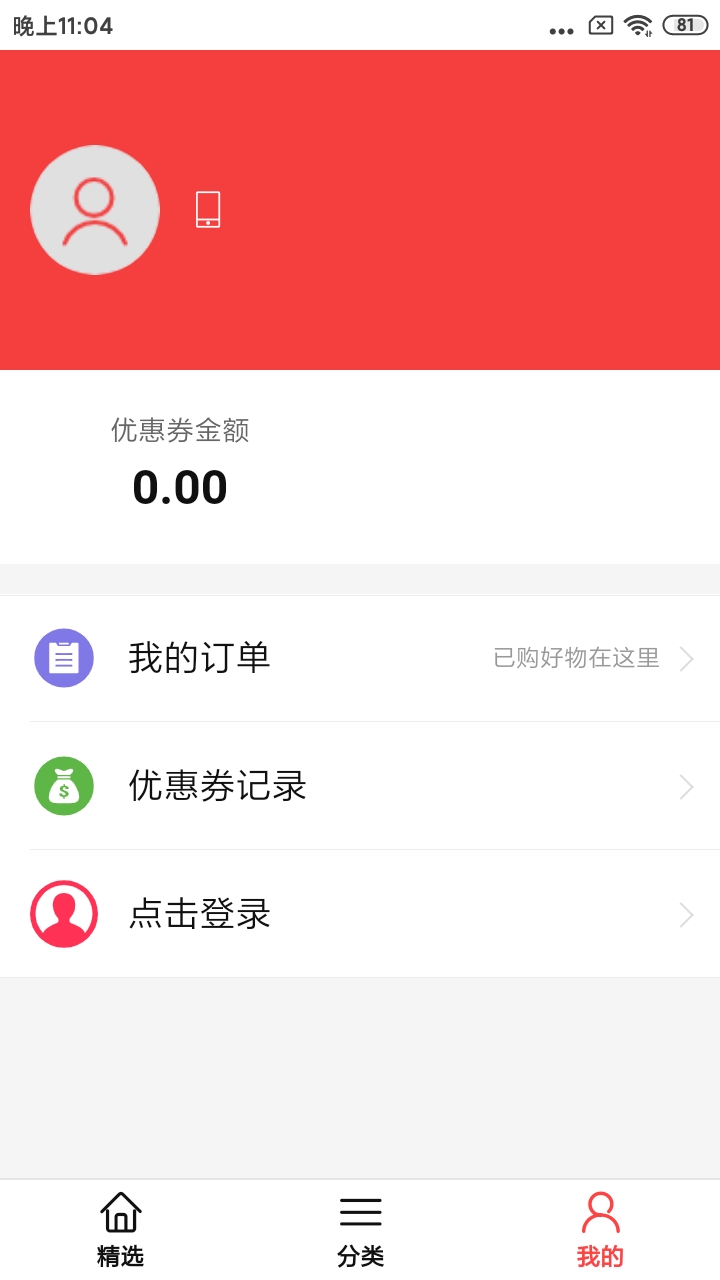Tap the person icon above 我的
This screenshot has width=720, height=1280.
pyautogui.click(x=600, y=1211)
